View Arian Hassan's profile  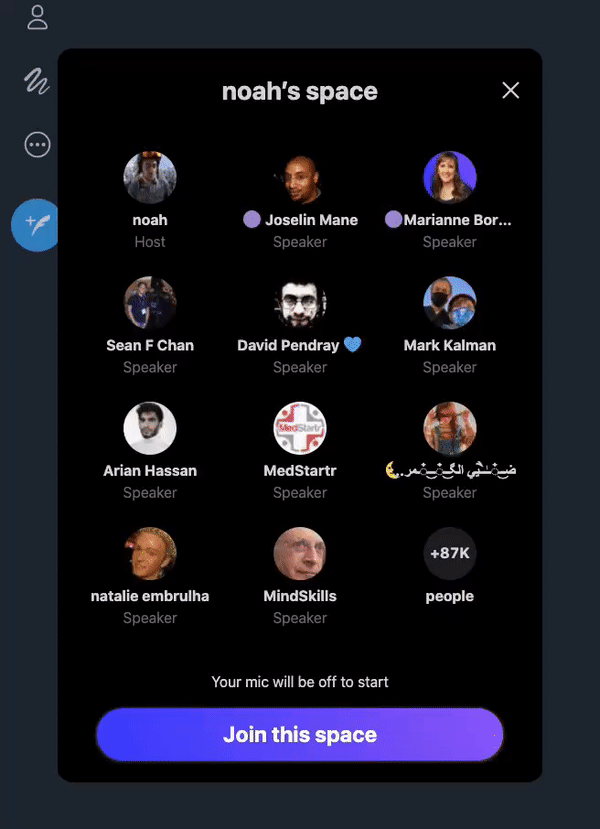click(150, 428)
